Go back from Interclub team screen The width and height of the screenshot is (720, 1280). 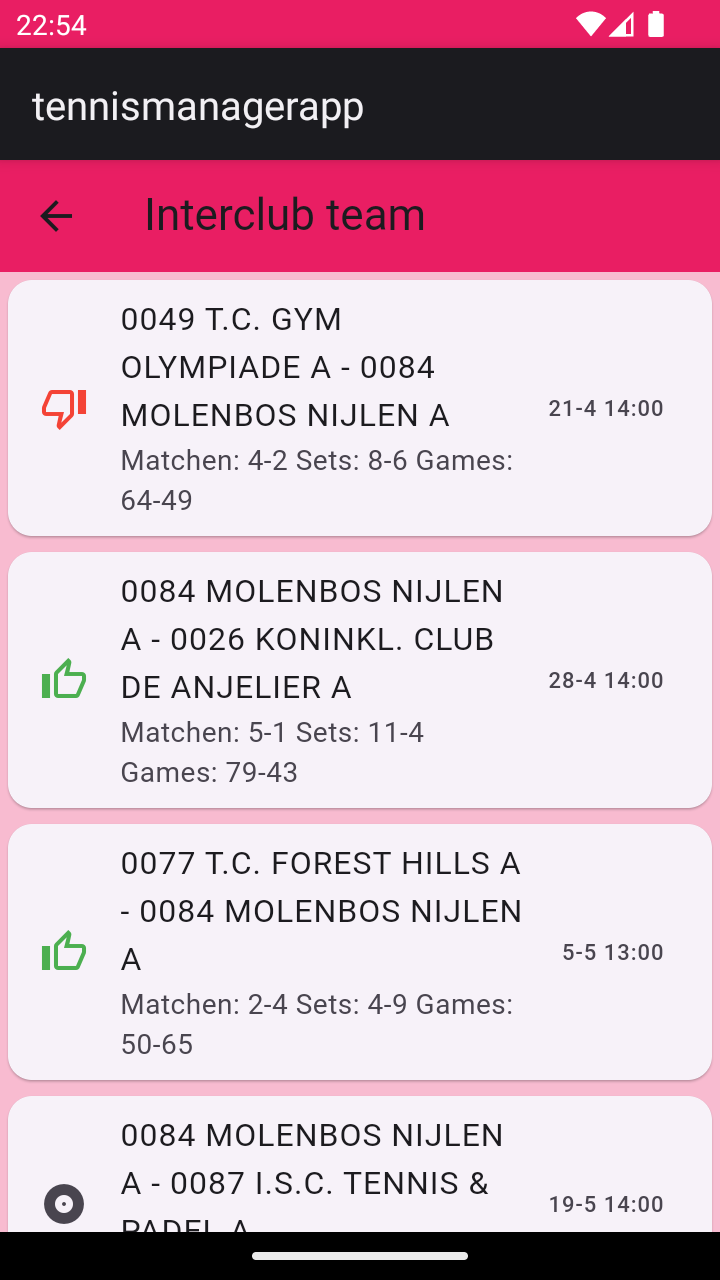pos(56,216)
